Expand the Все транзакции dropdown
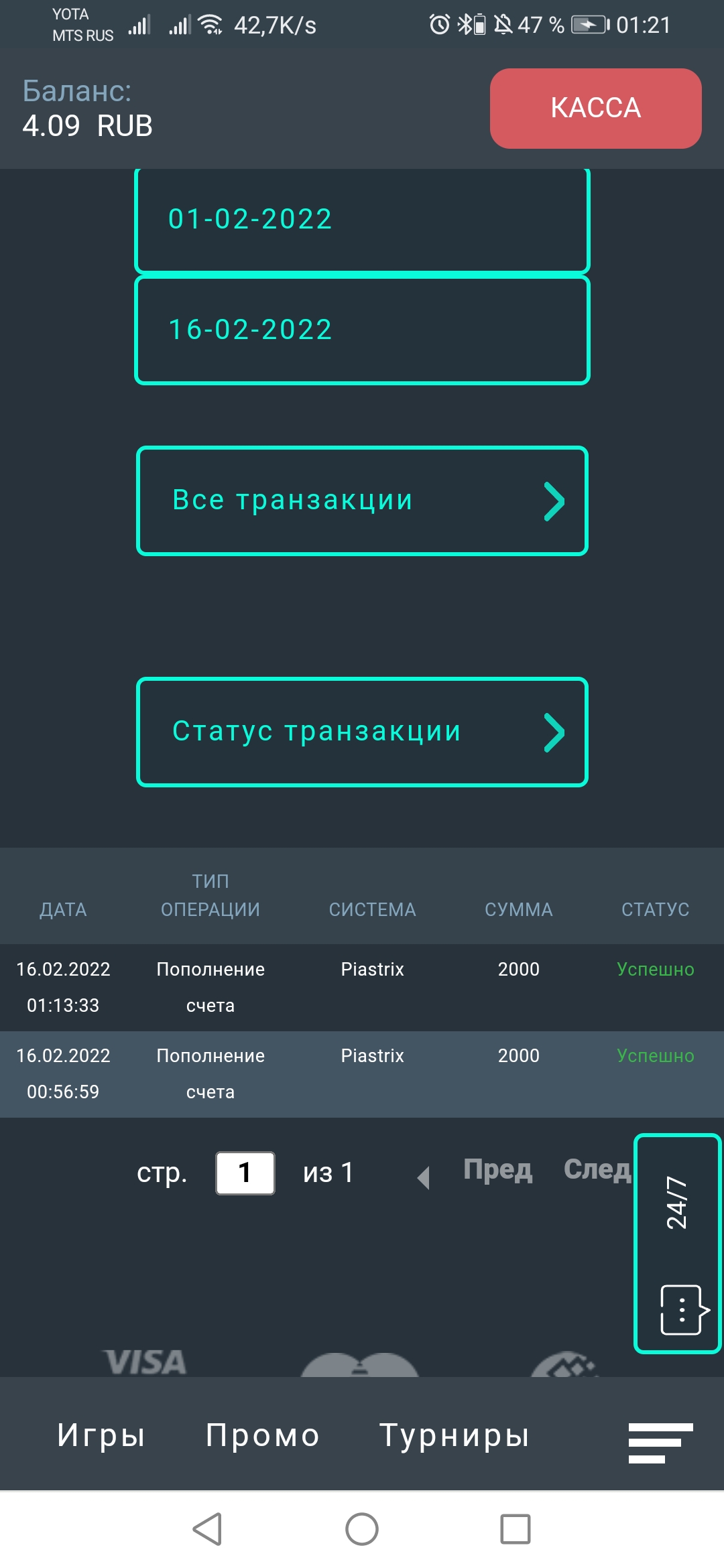724x1568 pixels. [x=362, y=501]
